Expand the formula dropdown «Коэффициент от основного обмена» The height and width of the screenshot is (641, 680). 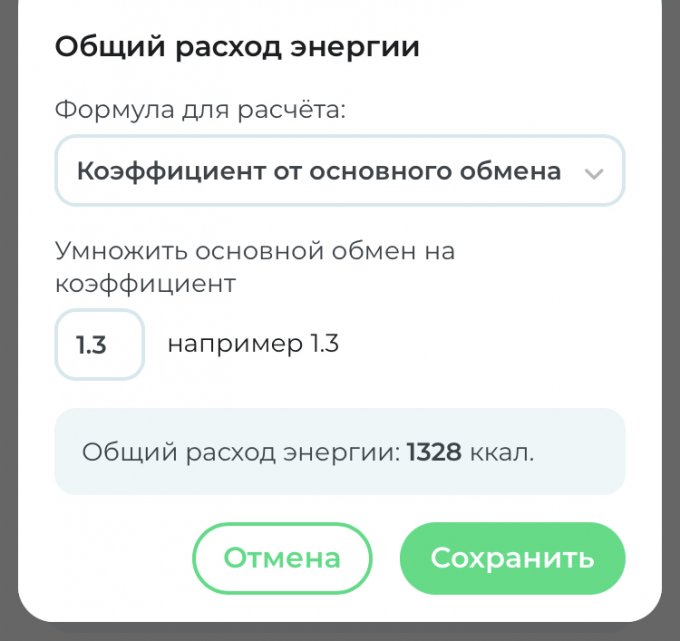coord(339,171)
